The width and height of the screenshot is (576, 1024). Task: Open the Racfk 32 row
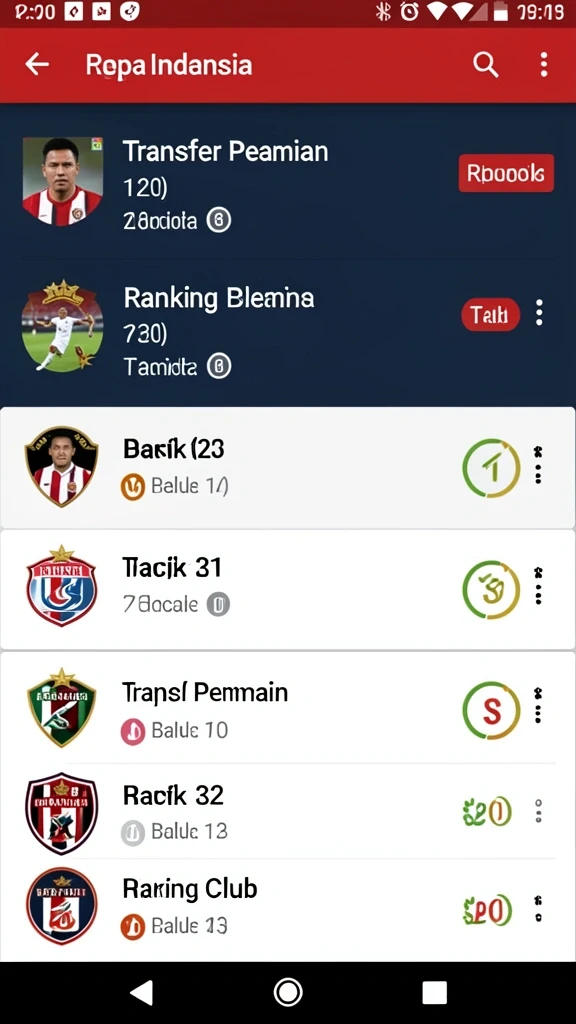[287, 811]
